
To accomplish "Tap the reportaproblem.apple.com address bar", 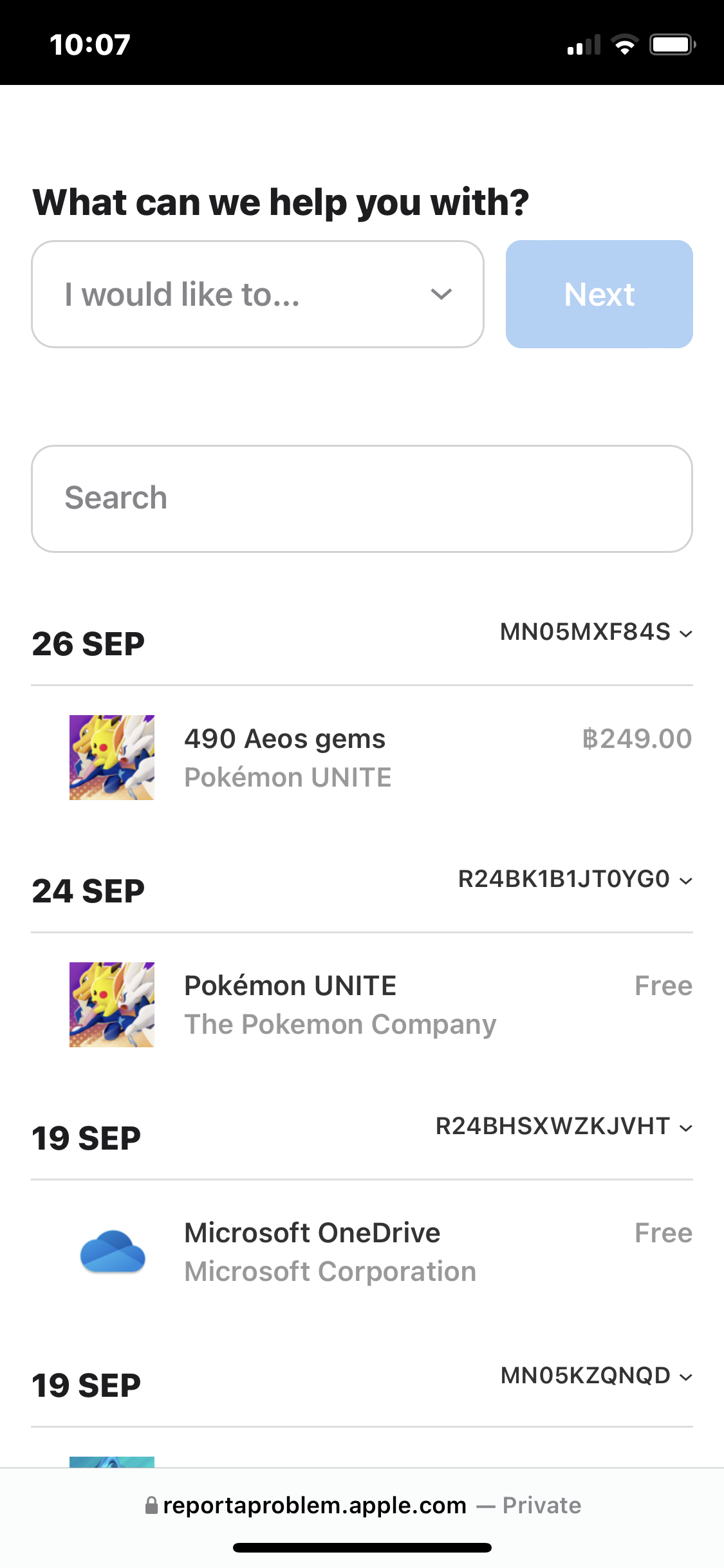I will point(362,1506).
